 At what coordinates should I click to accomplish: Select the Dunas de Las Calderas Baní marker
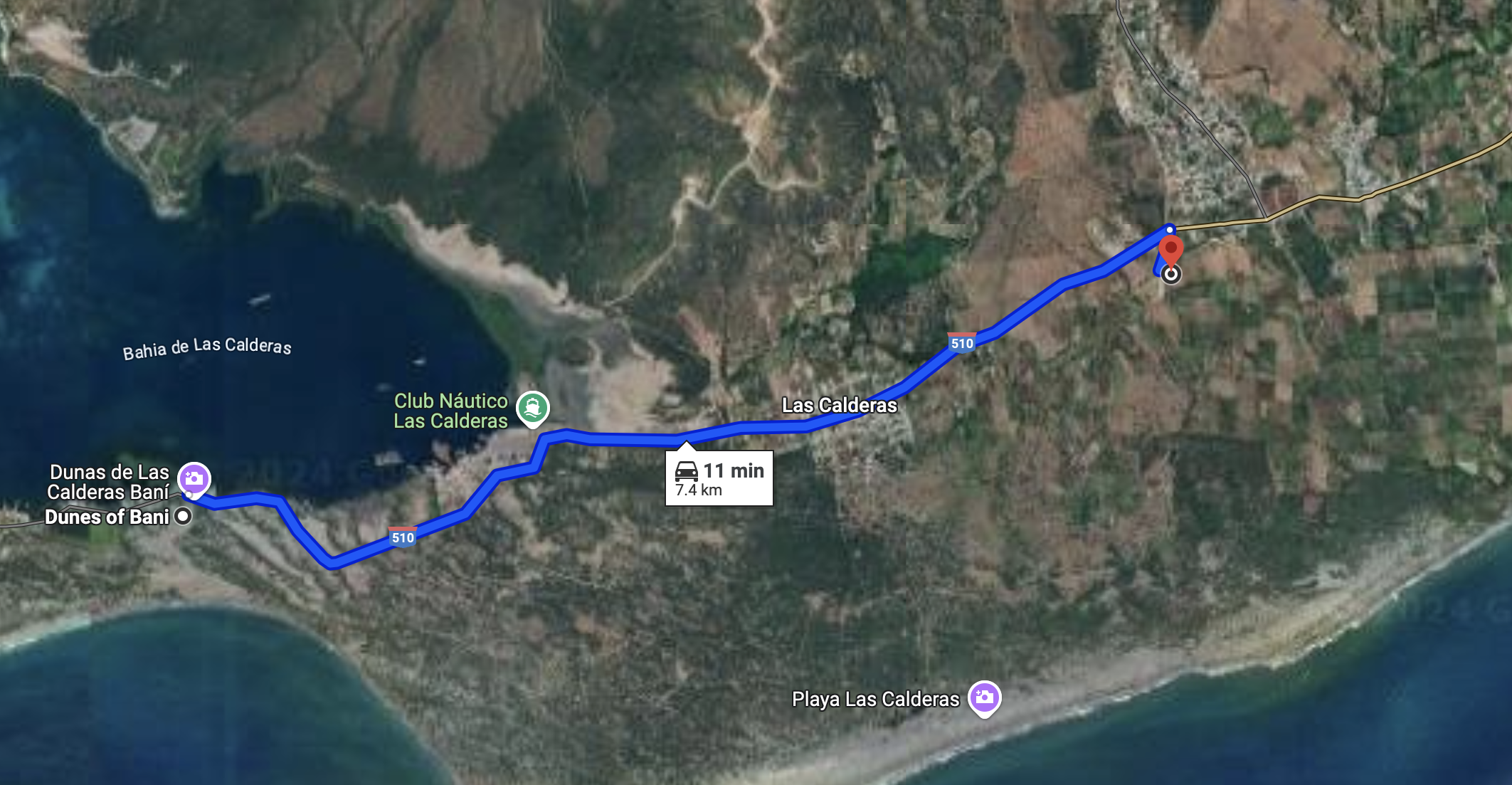(x=194, y=478)
